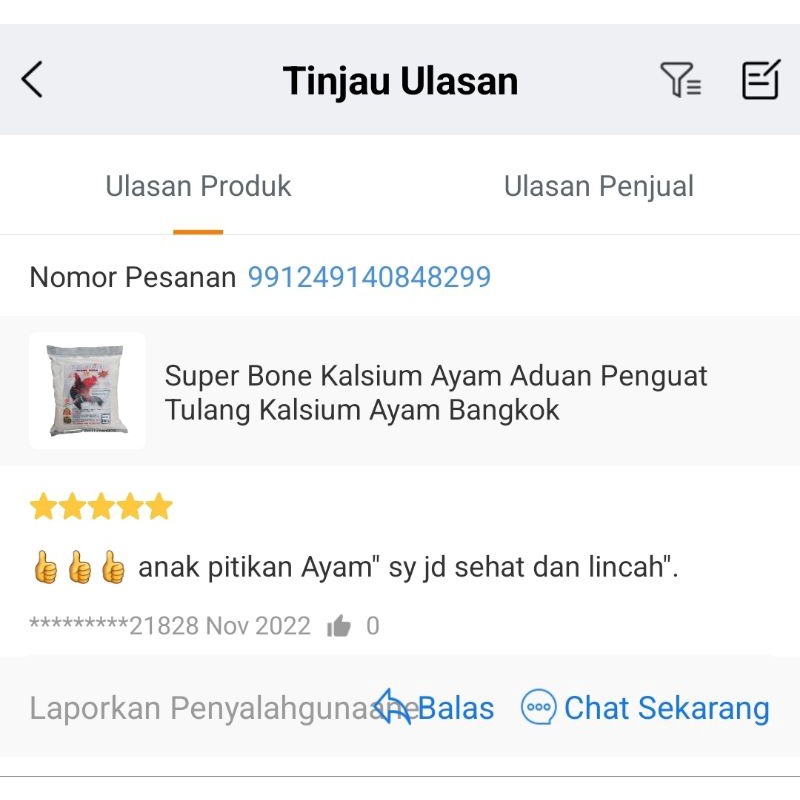This screenshot has height=800, width=800.
Task: Go back from Tinjau Ulasan
Action: (x=33, y=80)
